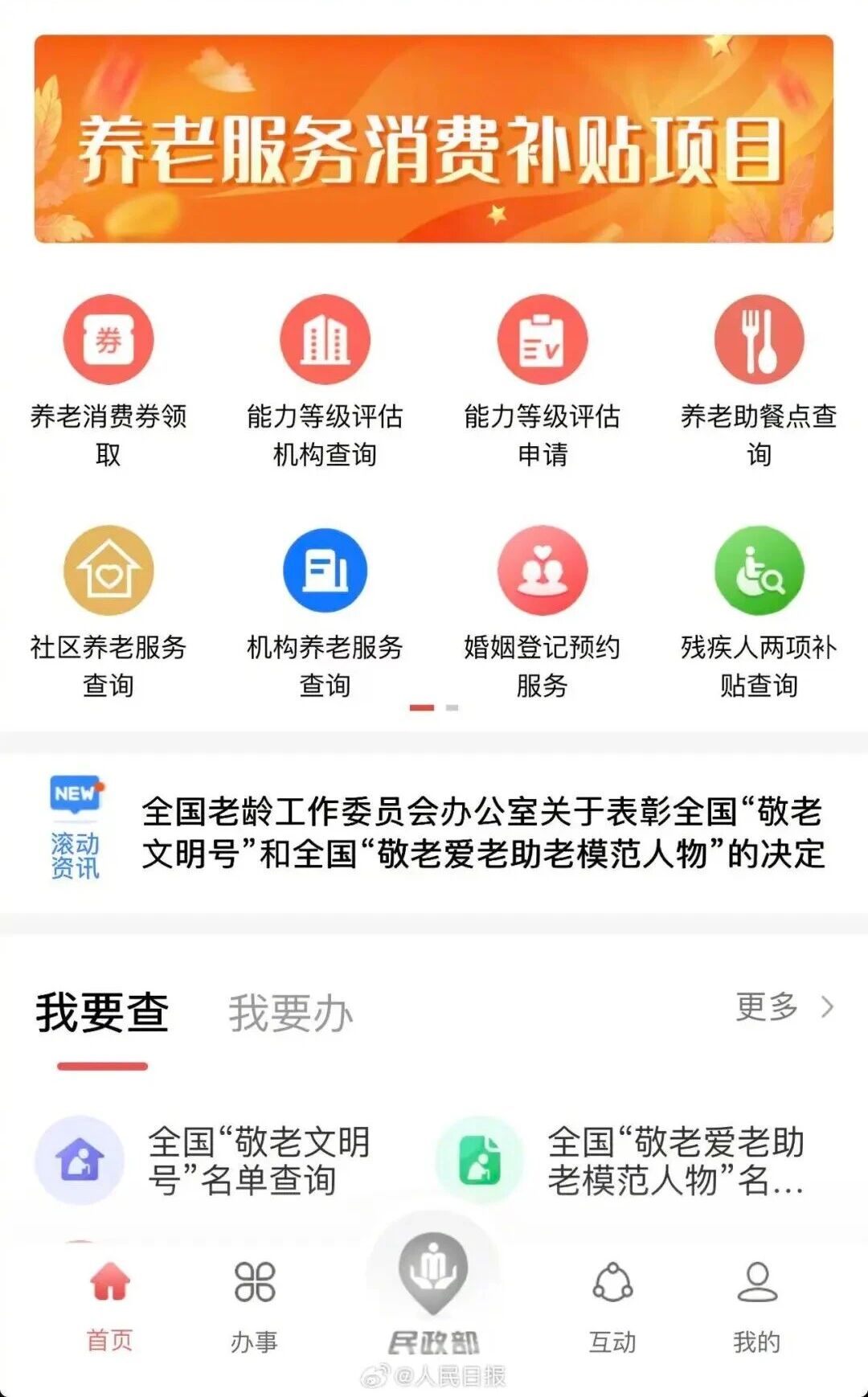Expand the 更多 list with its chevron
Viewport: 868px width, 1397px height.
click(781, 1006)
